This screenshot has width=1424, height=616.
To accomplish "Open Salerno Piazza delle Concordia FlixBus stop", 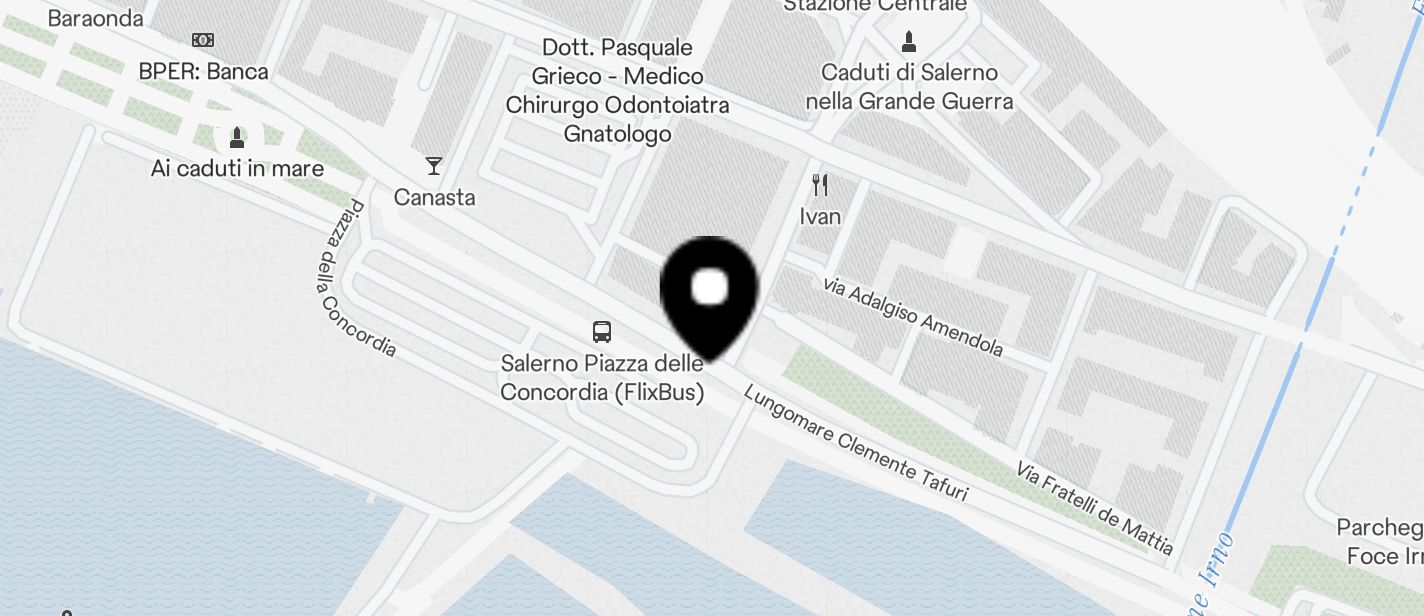I will pos(602,332).
